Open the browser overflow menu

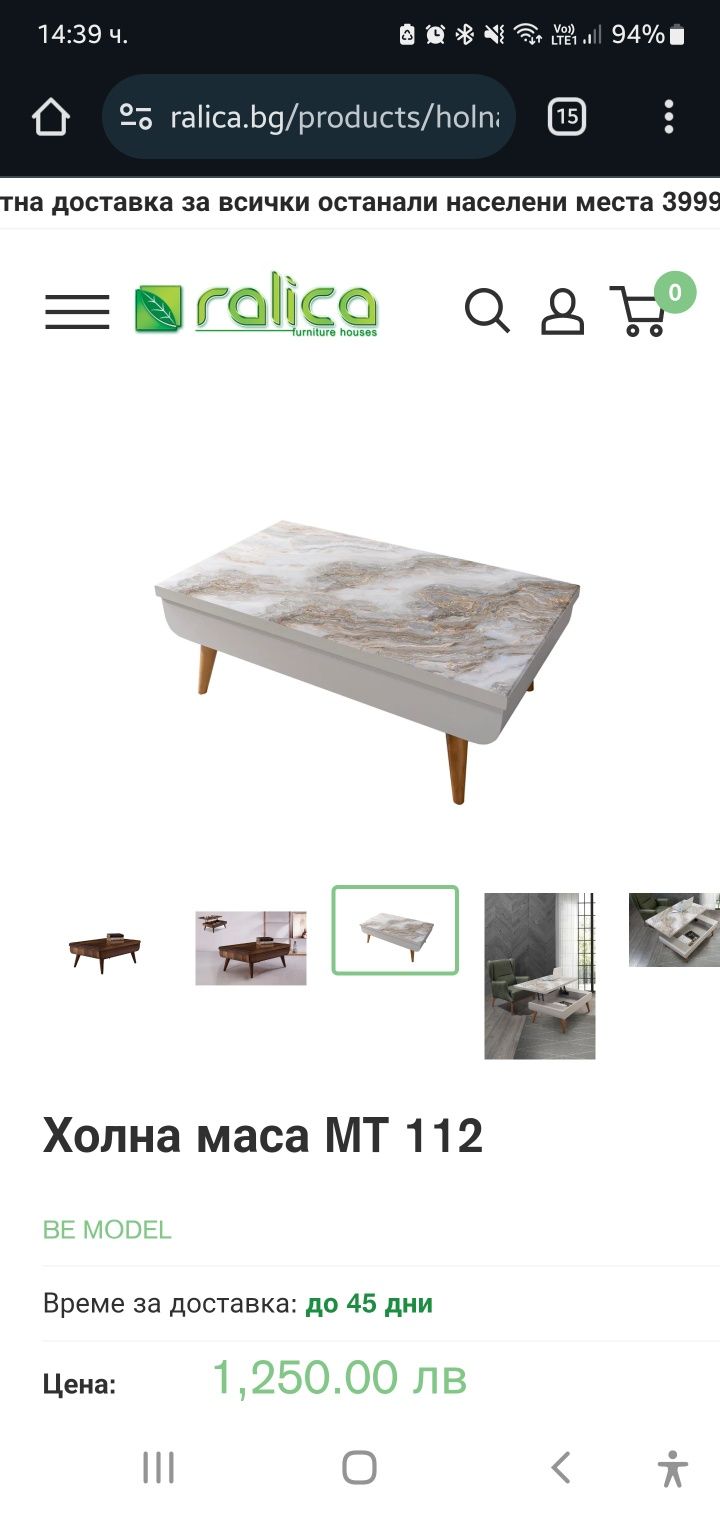[669, 118]
